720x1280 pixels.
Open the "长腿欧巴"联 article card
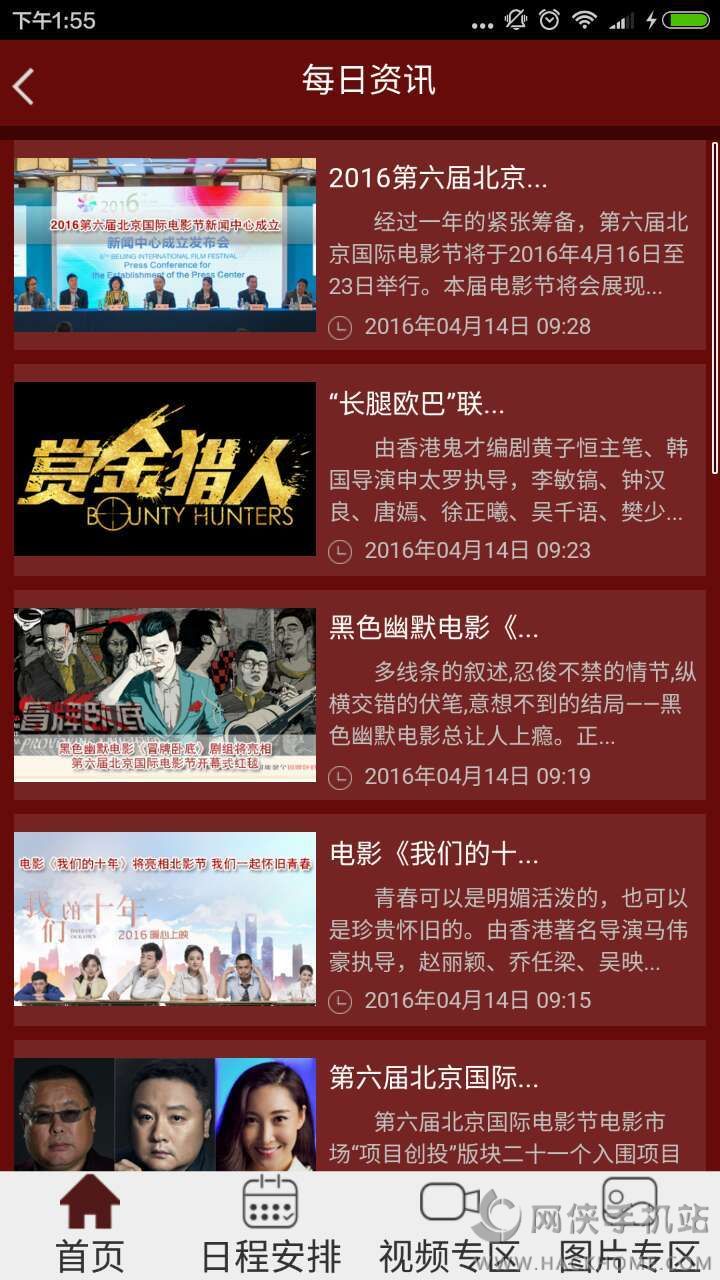click(x=360, y=470)
